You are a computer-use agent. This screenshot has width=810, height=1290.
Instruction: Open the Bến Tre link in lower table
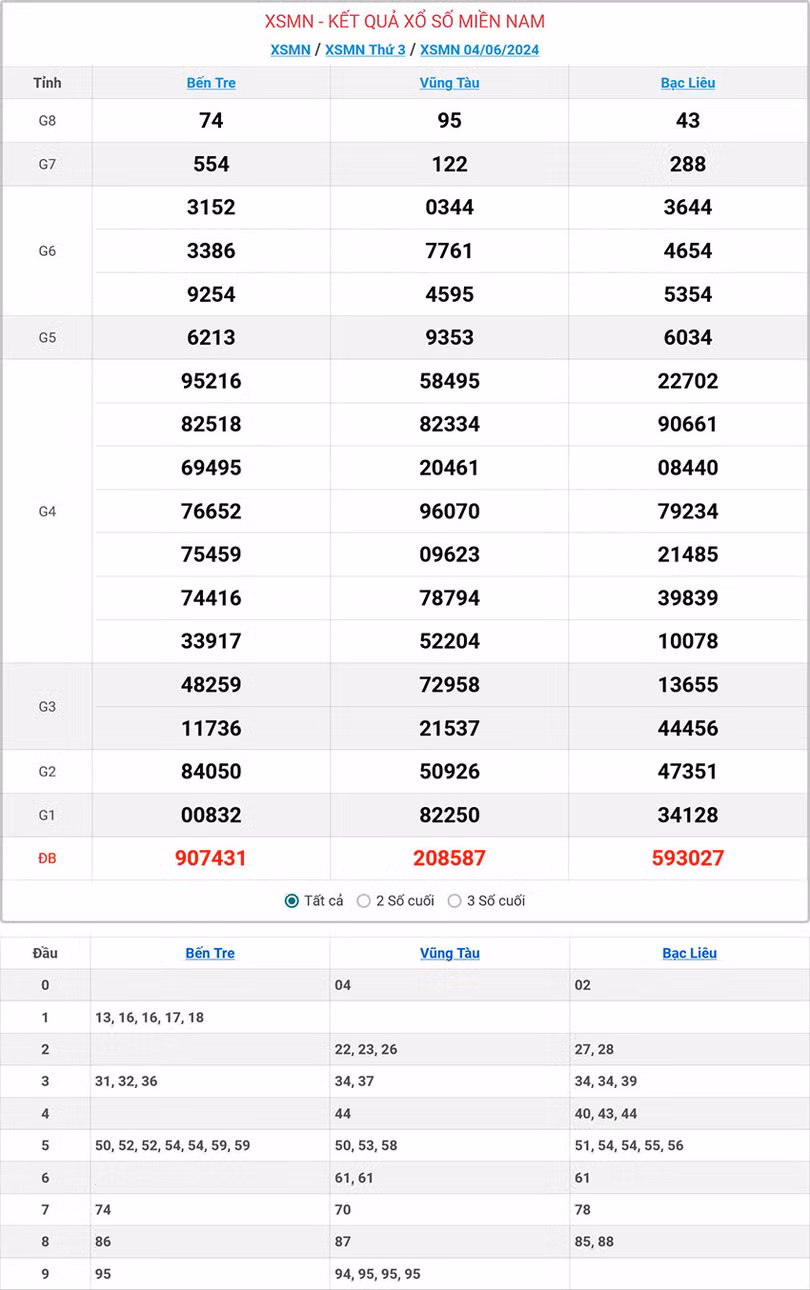(210, 953)
